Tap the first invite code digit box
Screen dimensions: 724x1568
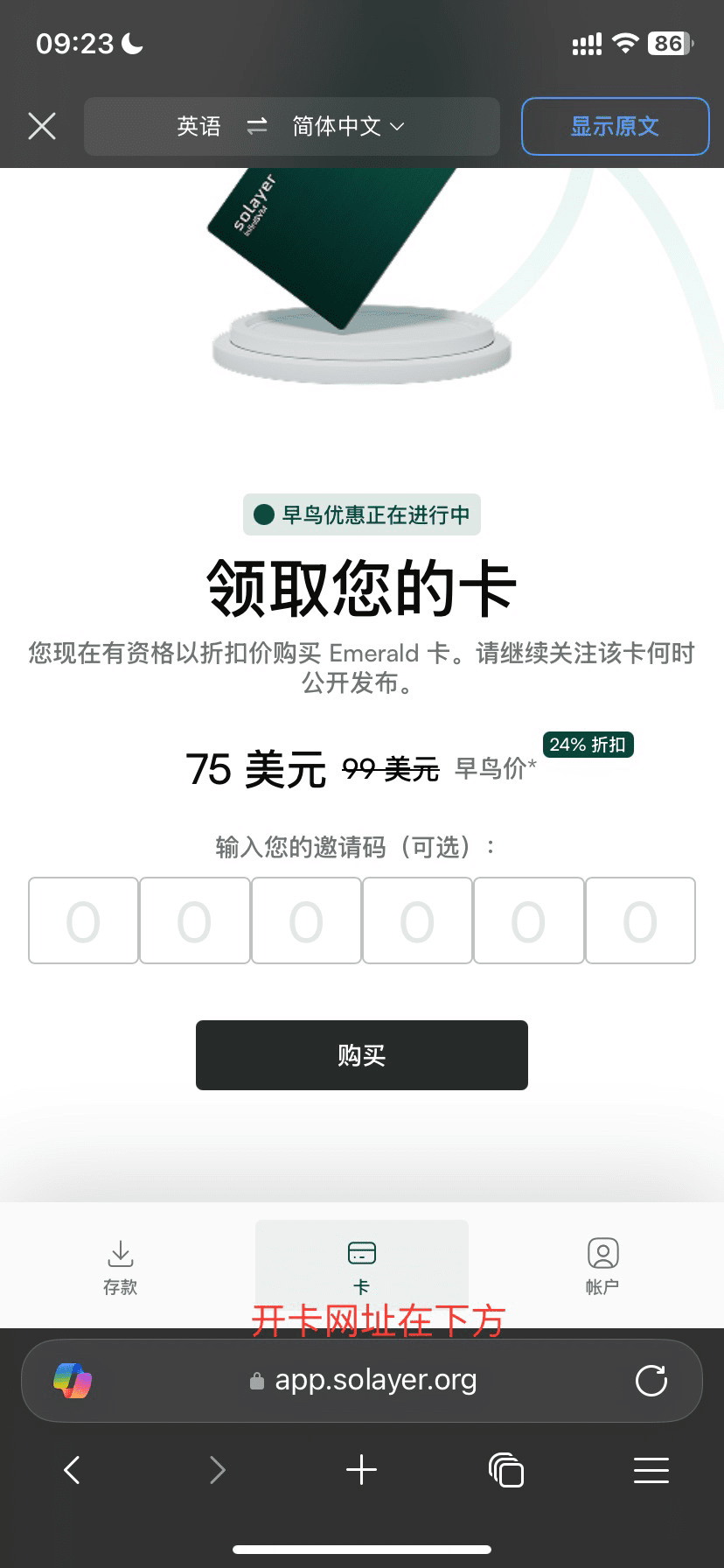pos(83,920)
